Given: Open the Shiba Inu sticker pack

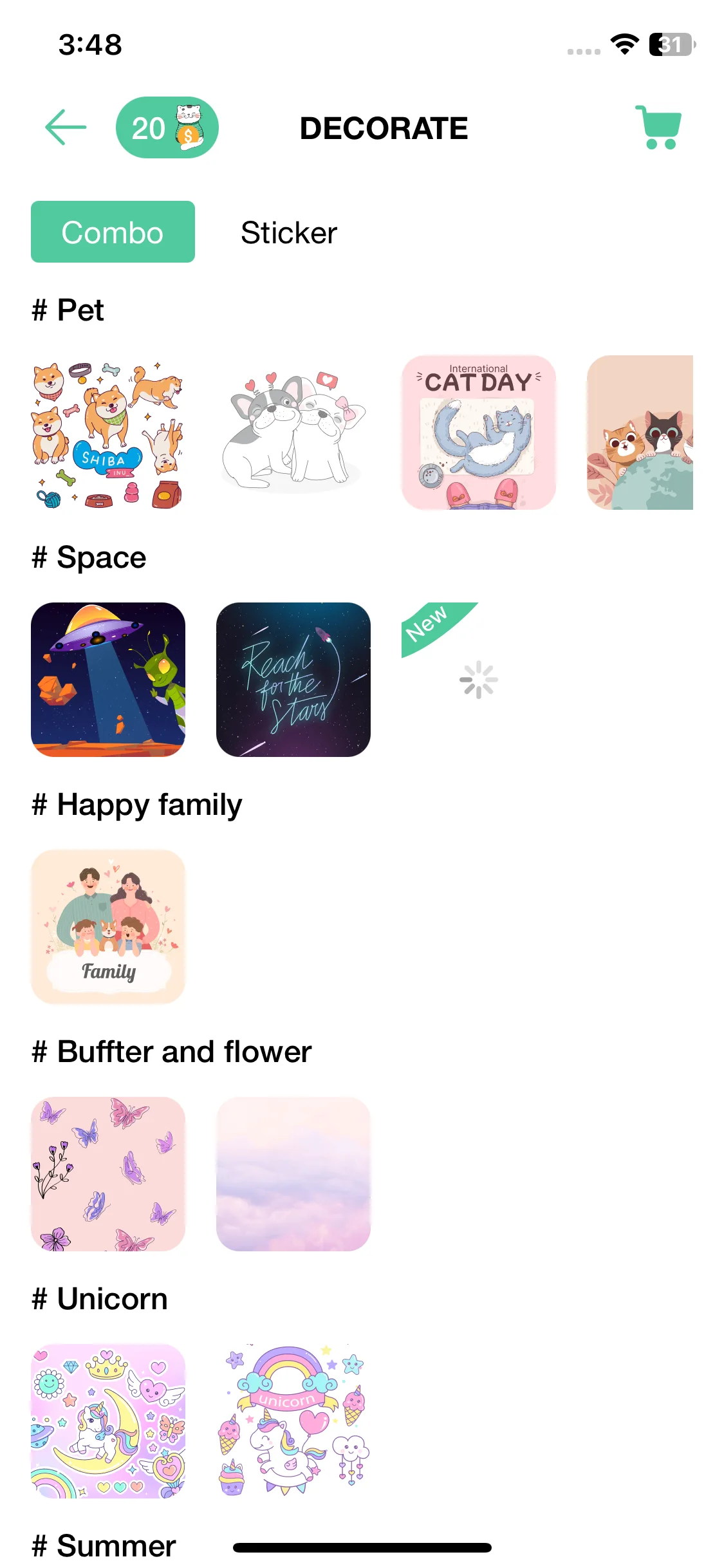Looking at the screenshot, I should [x=107, y=434].
